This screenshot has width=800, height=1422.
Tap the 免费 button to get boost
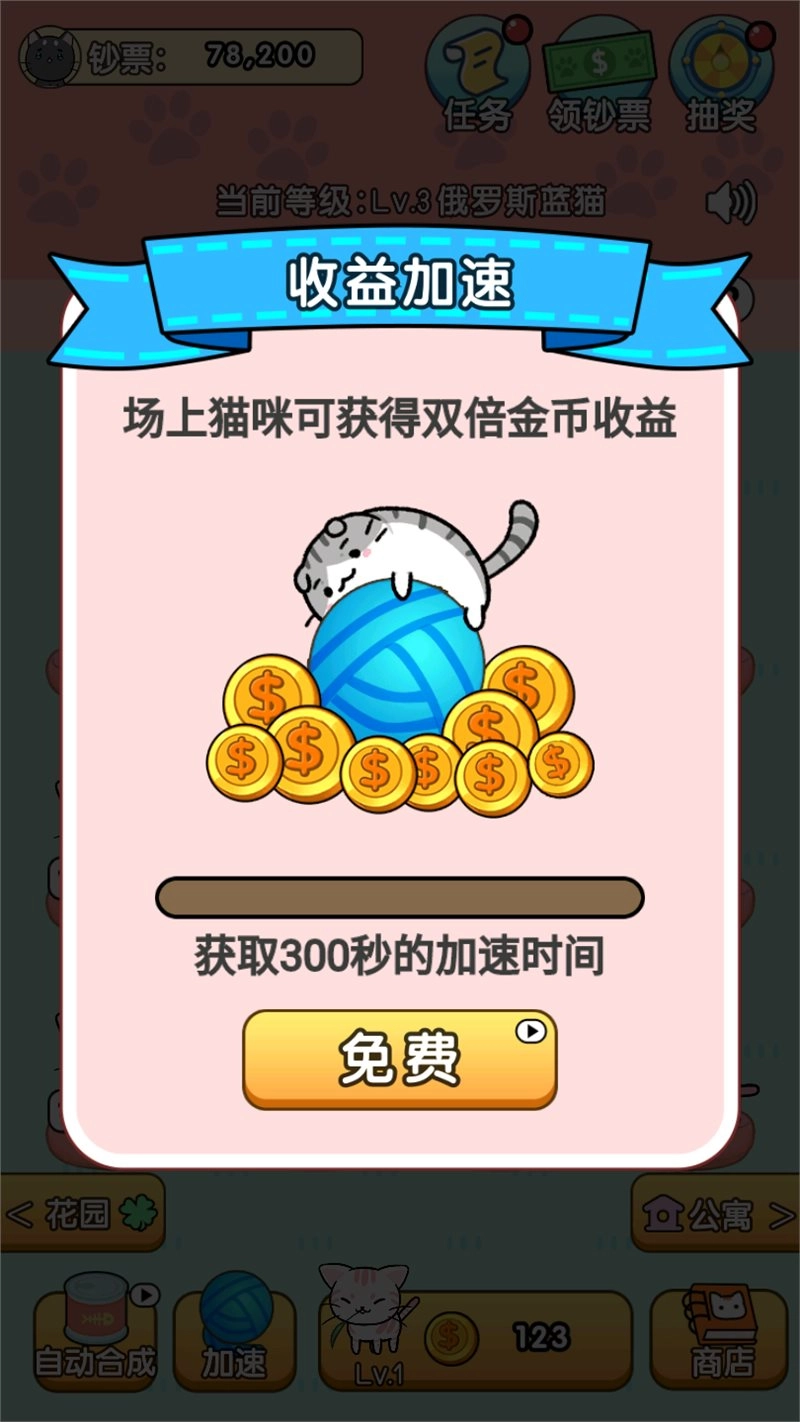tap(399, 1059)
